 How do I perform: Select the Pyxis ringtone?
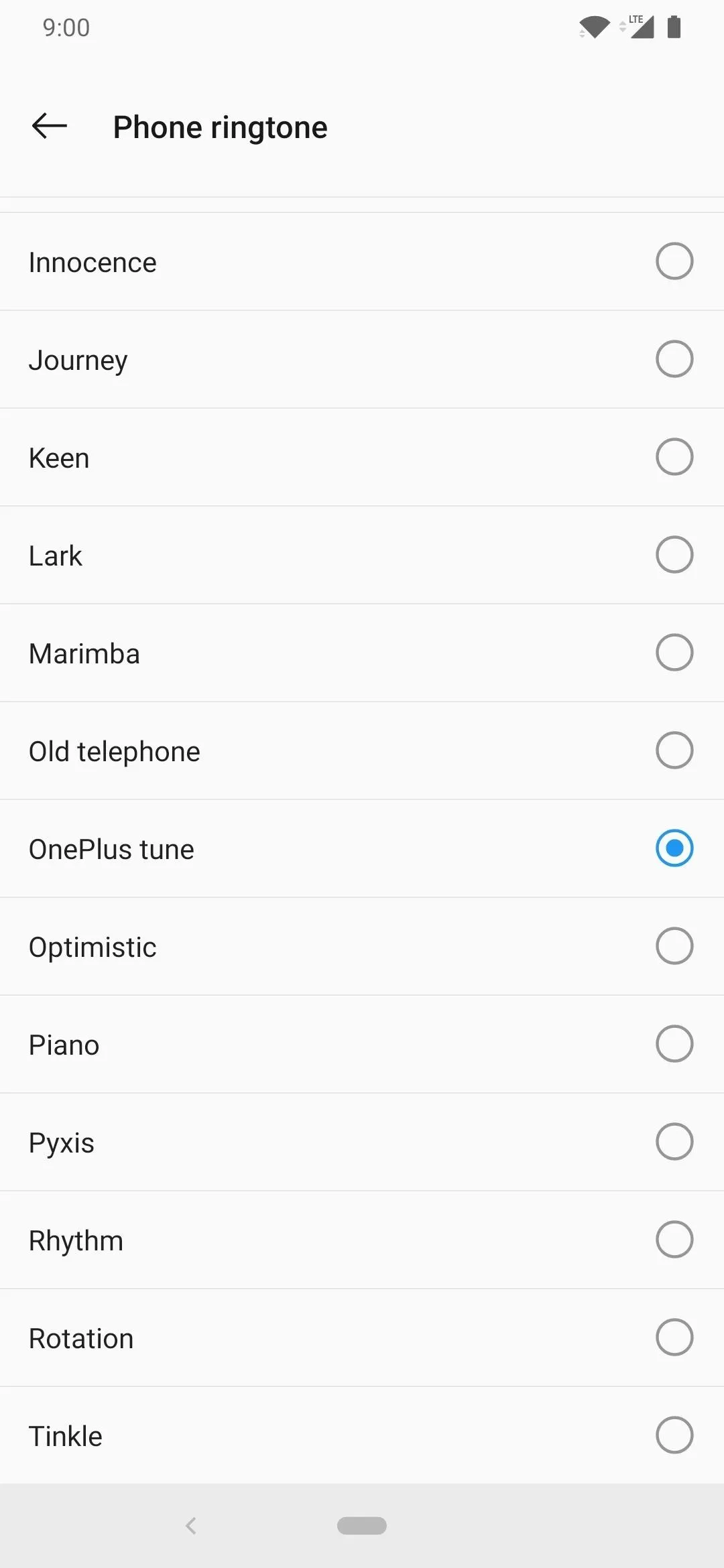362,1142
